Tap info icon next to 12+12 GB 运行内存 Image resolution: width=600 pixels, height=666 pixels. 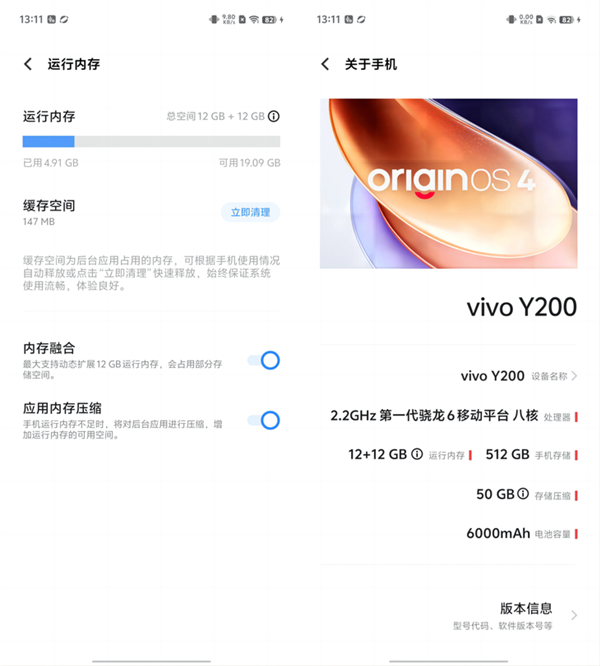pos(417,454)
